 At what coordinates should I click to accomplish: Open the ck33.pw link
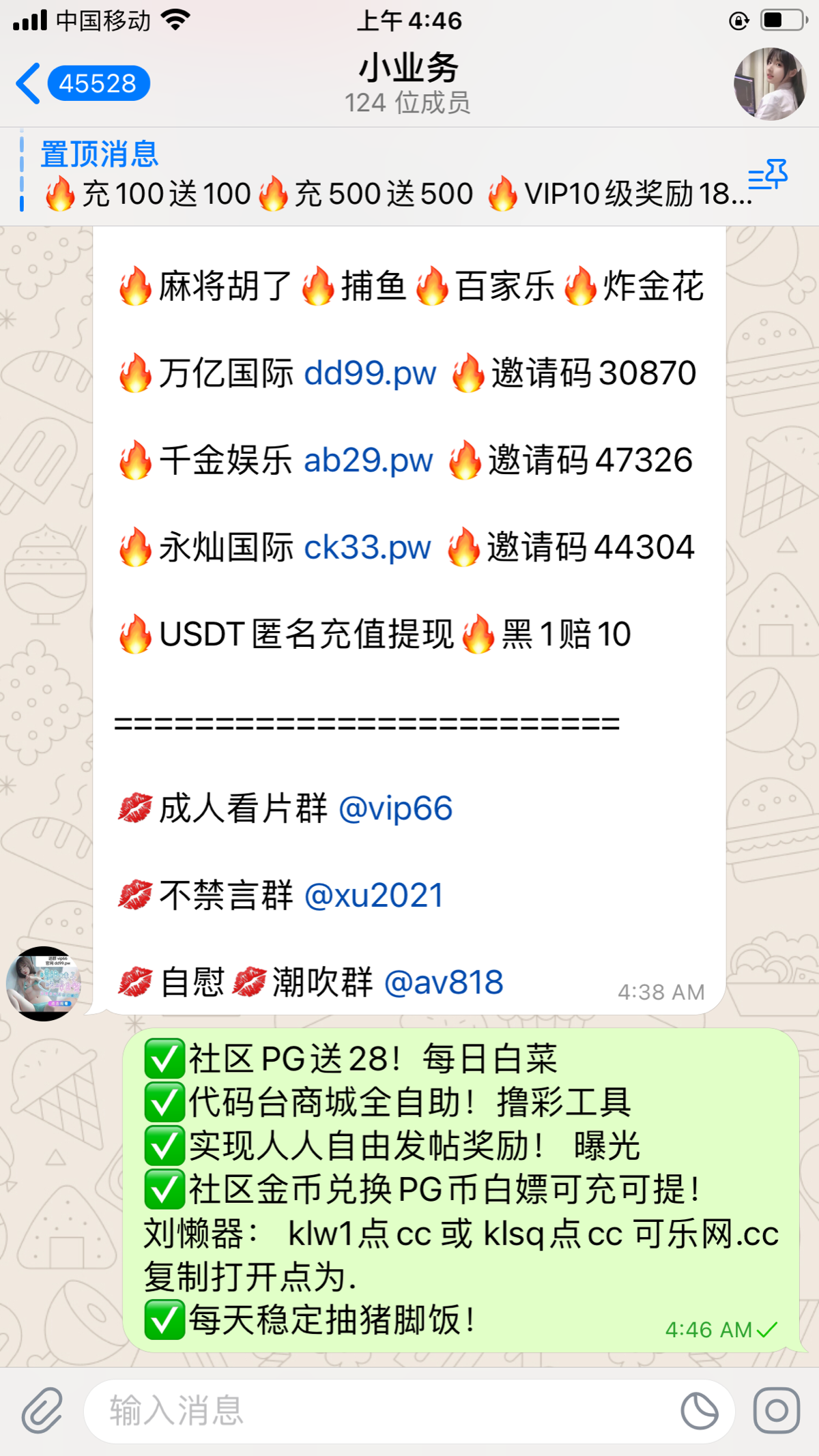tap(367, 547)
